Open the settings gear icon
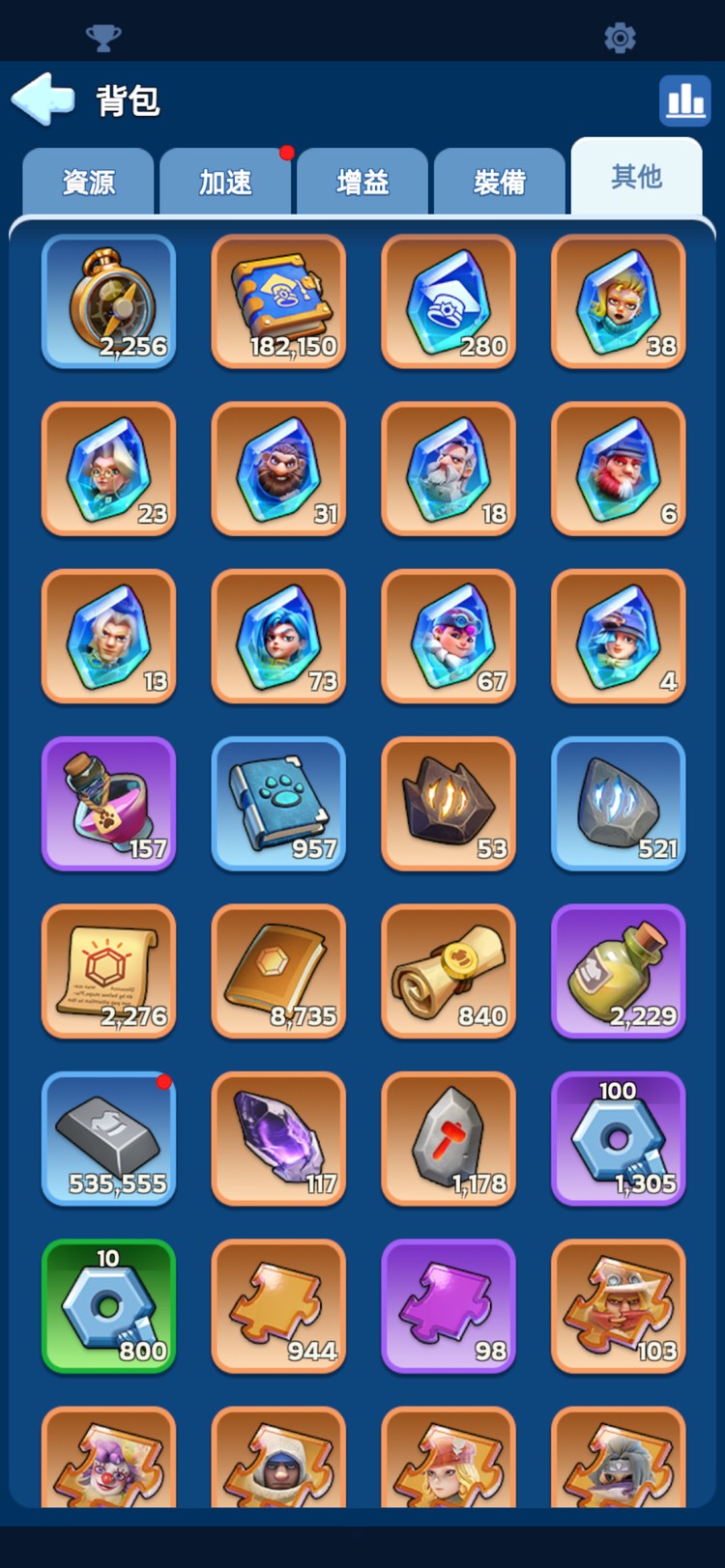 [620, 38]
